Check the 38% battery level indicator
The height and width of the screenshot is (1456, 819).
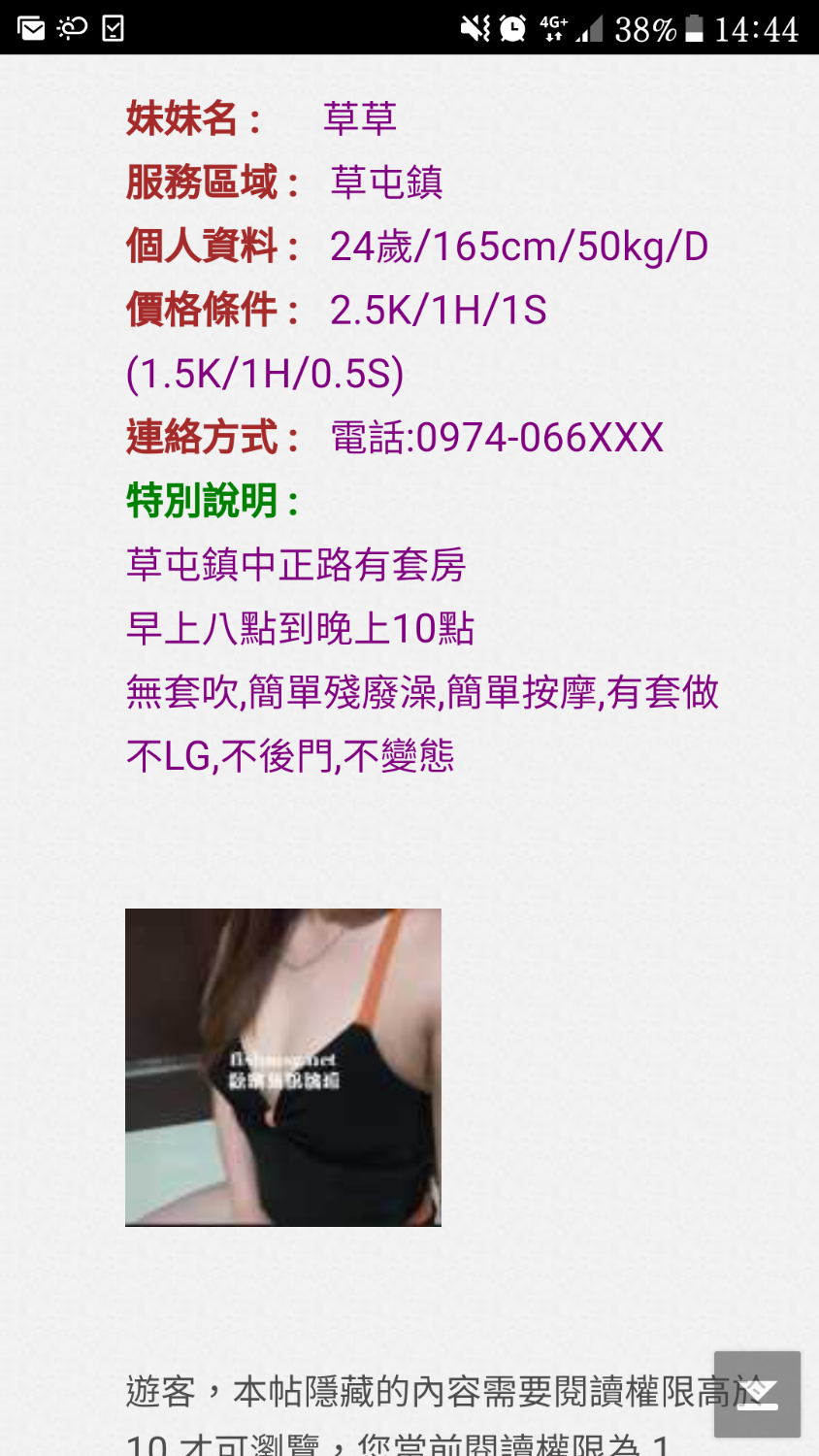[x=645, y=26]
